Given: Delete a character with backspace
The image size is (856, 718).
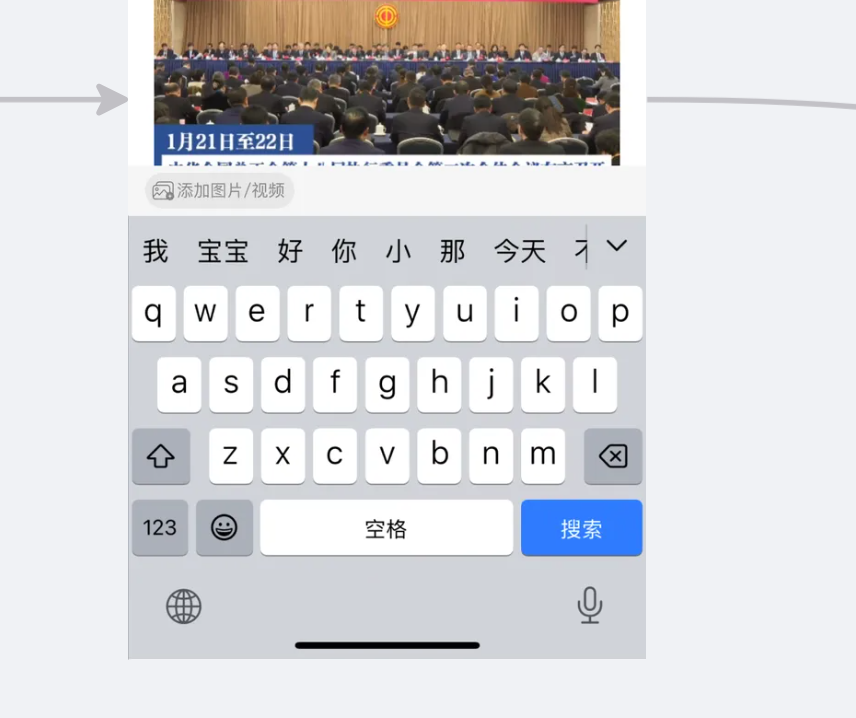Looking at the screenshot, I should pyautogui.click(x=612, y=457).
